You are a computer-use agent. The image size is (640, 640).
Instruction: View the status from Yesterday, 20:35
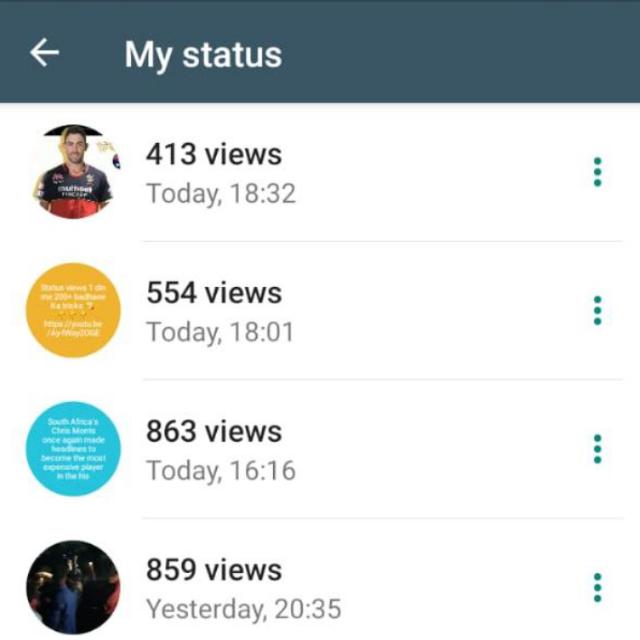73,587
